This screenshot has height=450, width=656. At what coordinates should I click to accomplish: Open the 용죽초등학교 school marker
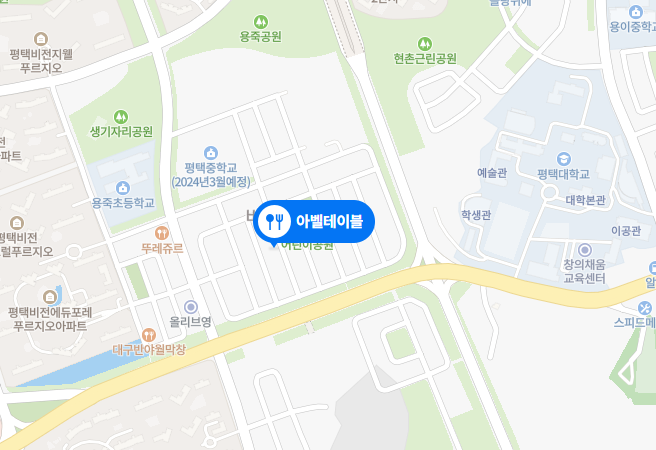[122, 188]
